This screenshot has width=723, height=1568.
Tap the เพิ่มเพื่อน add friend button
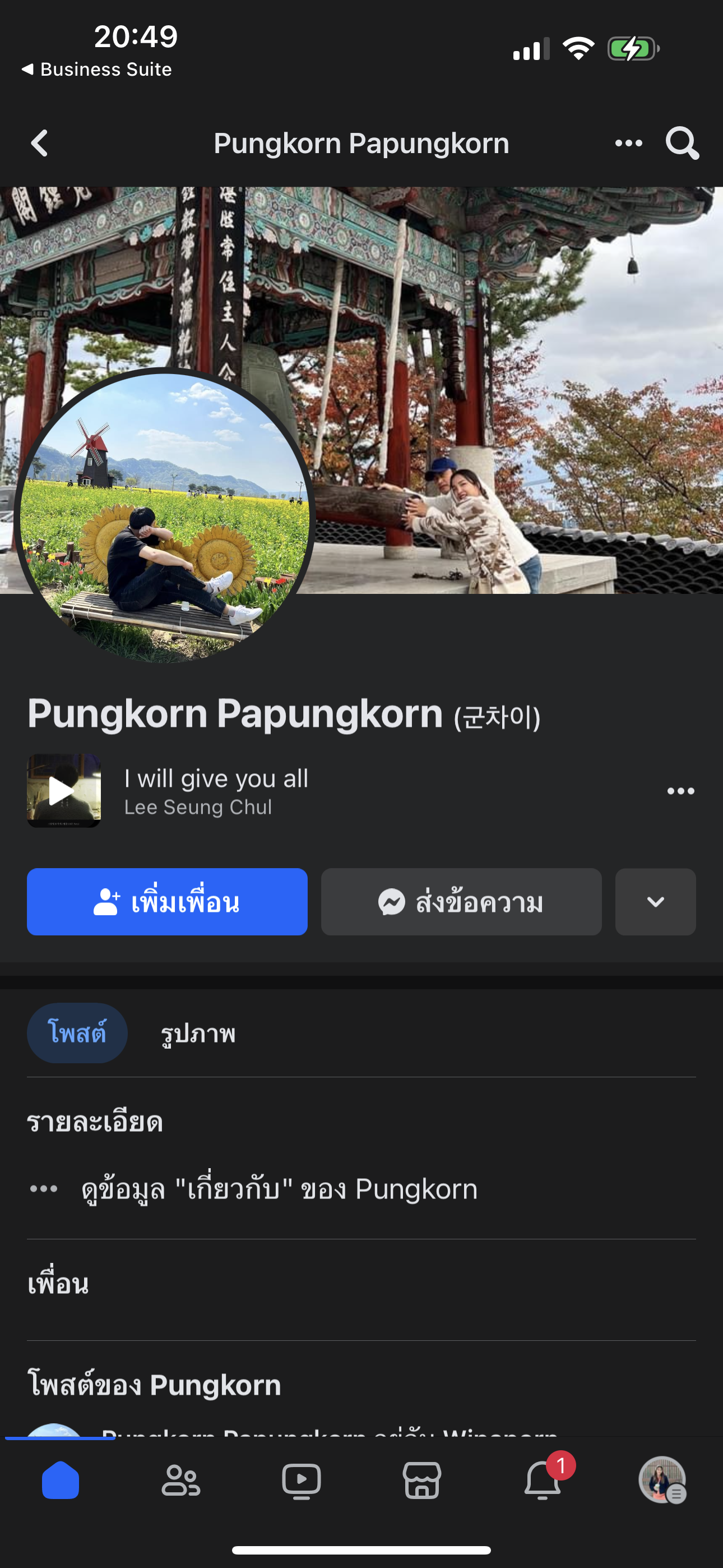167,901
